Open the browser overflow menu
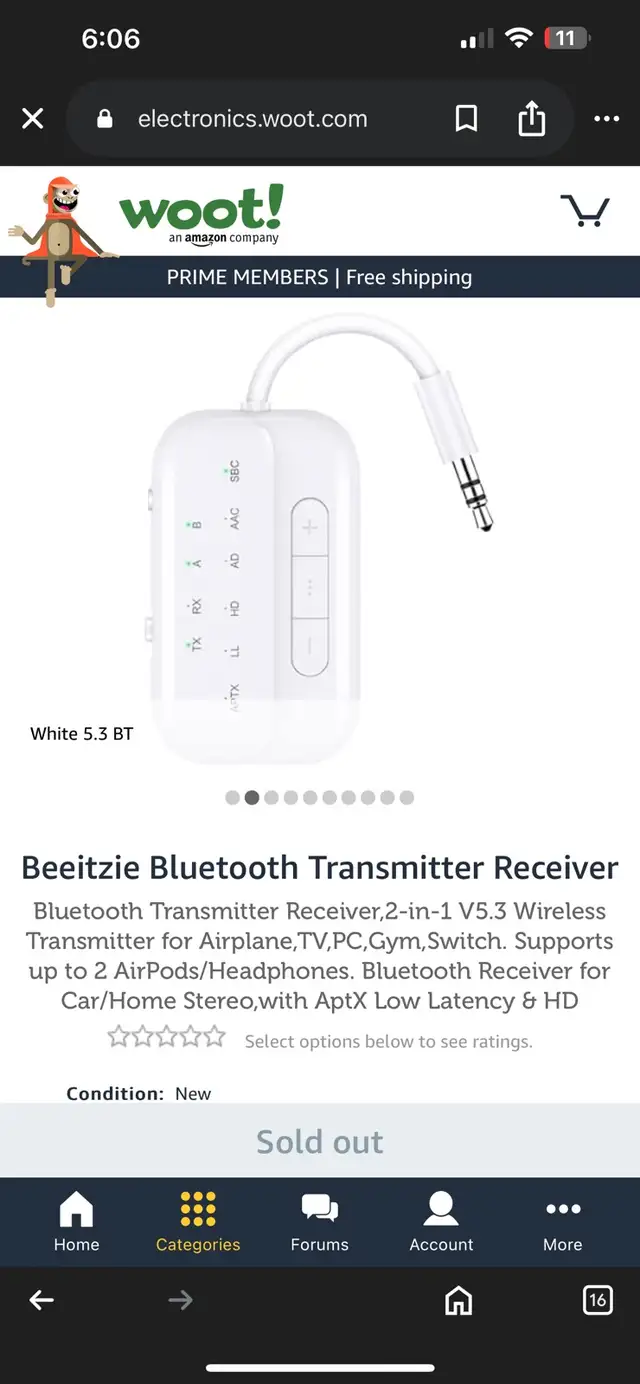The width and height of the screenshot is (640, 1384). point(606,119)
